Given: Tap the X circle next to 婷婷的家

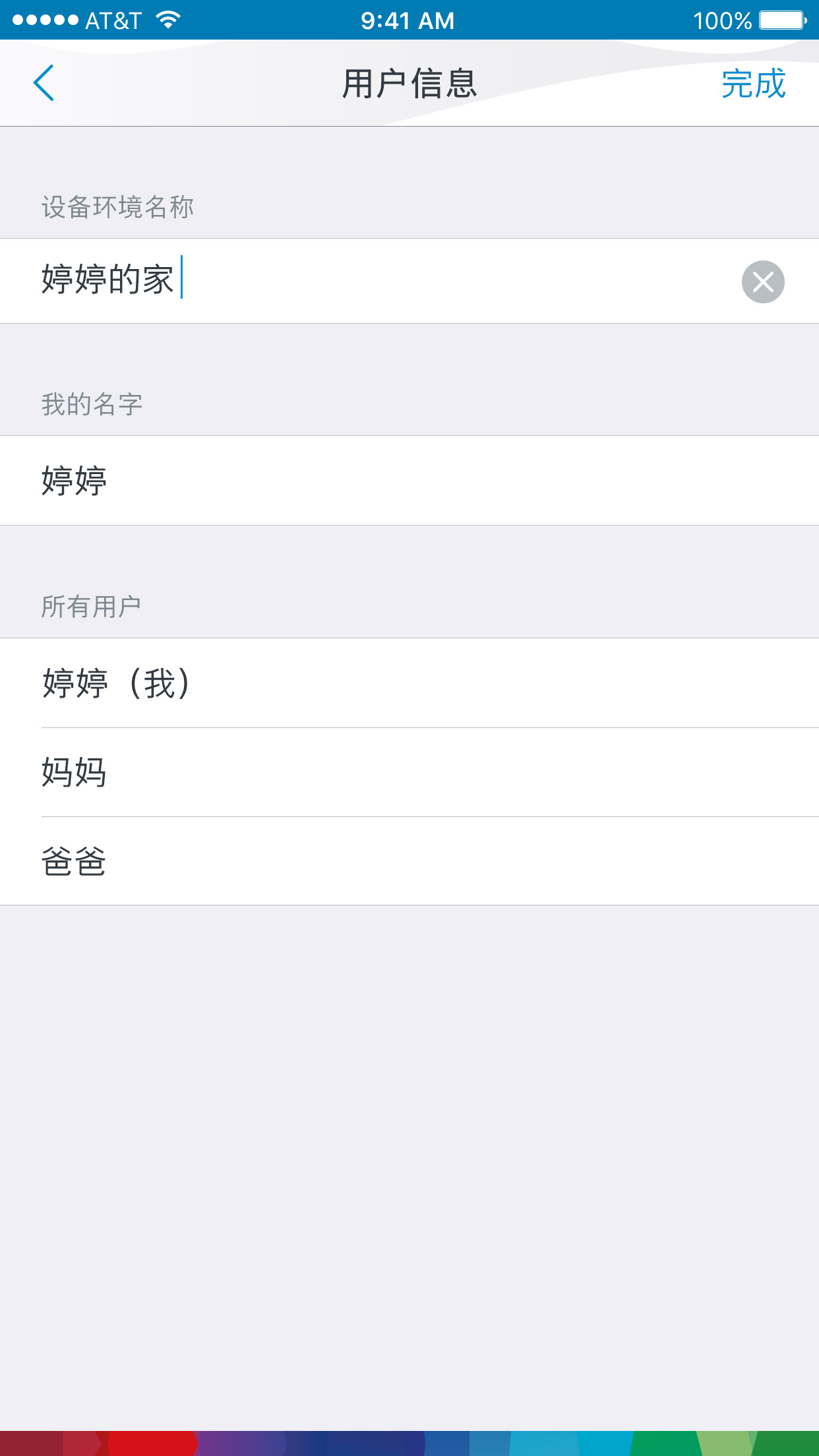Looking at the screenshot, I should [763, 282].
